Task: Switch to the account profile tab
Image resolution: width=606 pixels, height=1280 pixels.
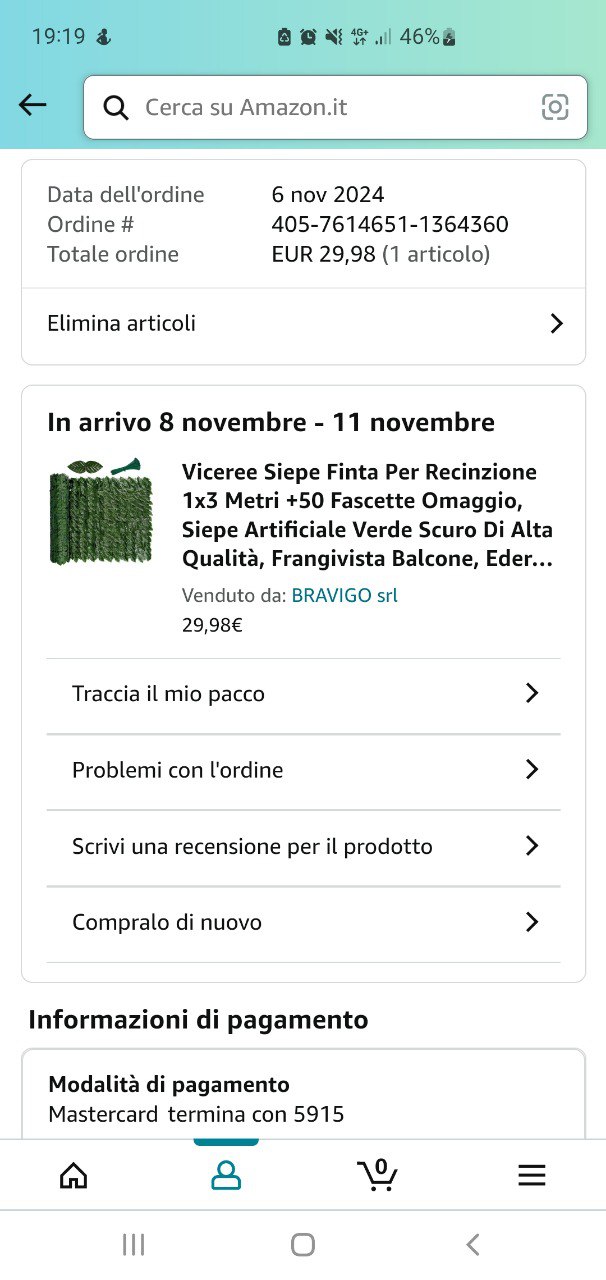Action: (226, 1175)
